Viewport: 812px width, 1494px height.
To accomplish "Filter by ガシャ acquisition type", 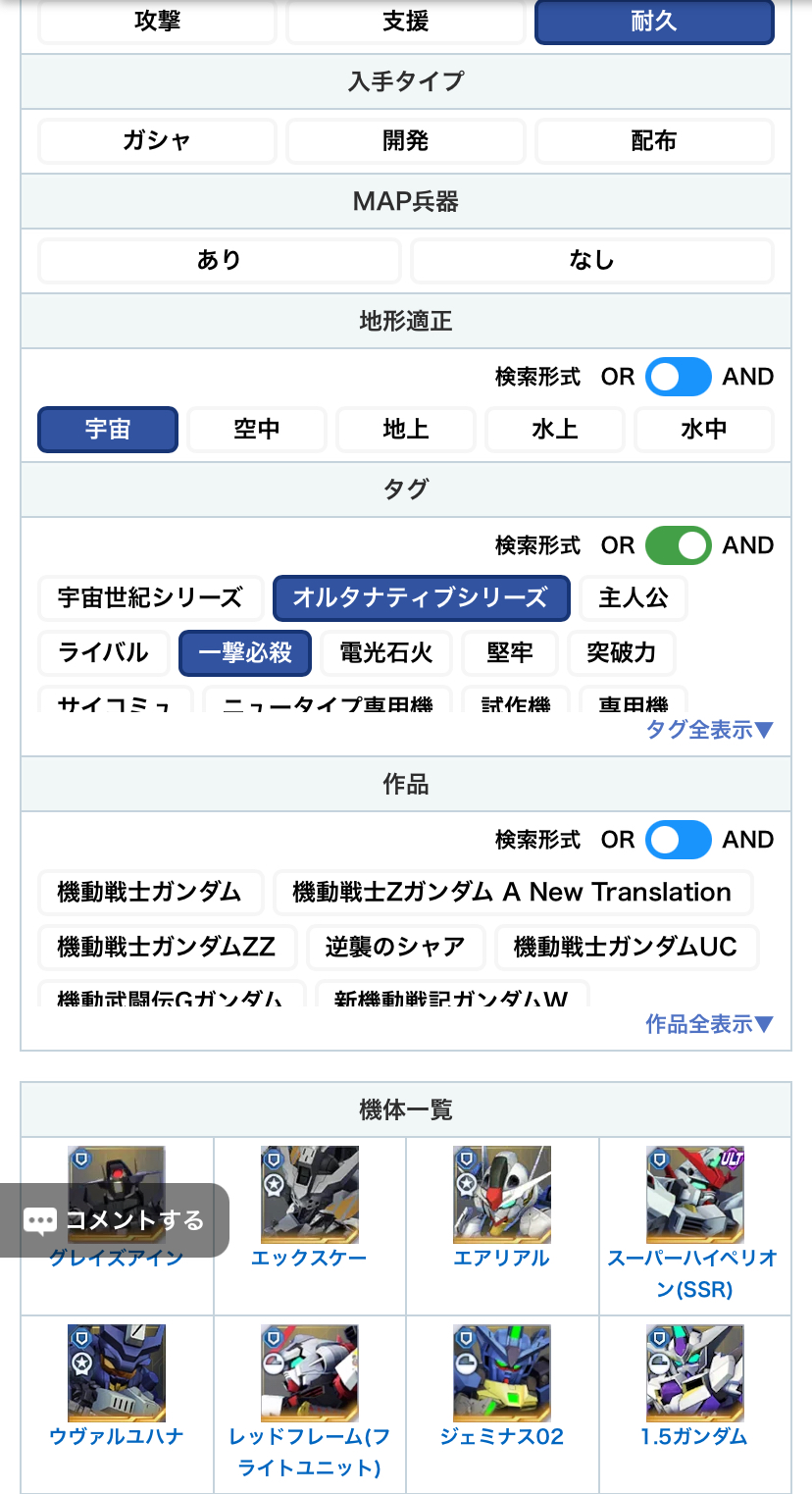I will tap(157, 141).
